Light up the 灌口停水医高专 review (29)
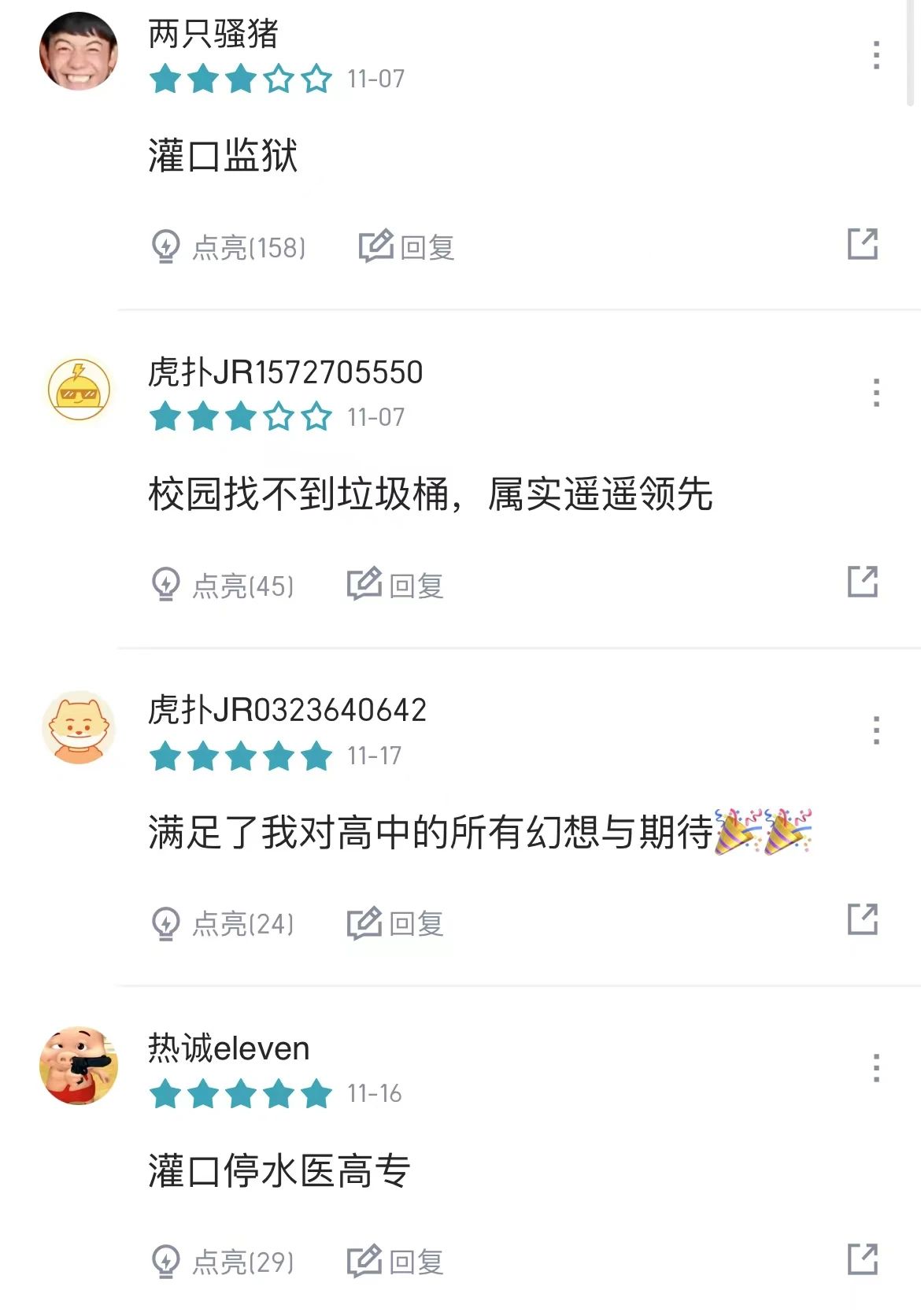This screenshot has height=1316, width=921. tap(222, 1262)
